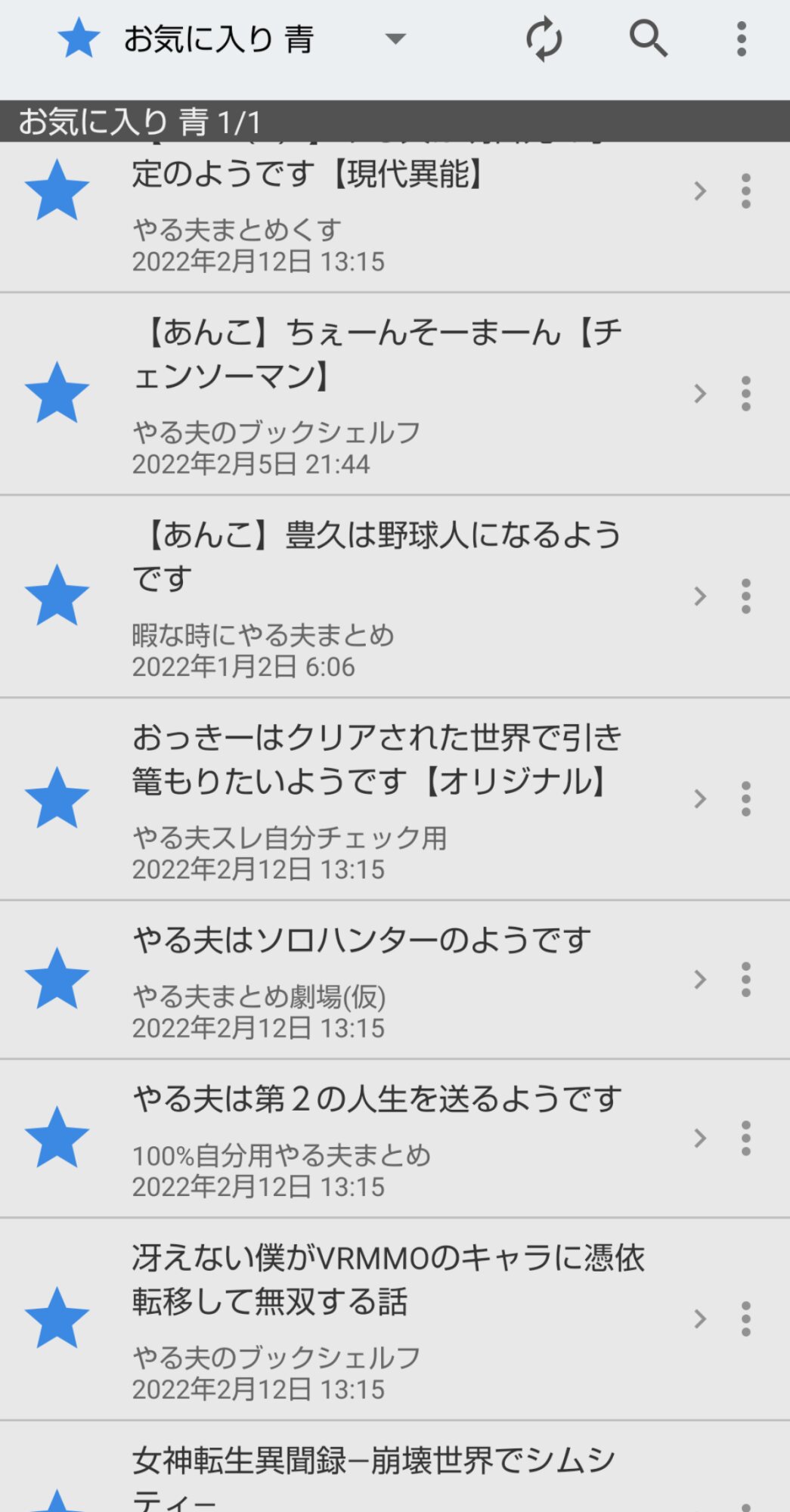The image size is (790, 1512).
Task: Tap chevron on おっきー entry
Action: (700, 799)
